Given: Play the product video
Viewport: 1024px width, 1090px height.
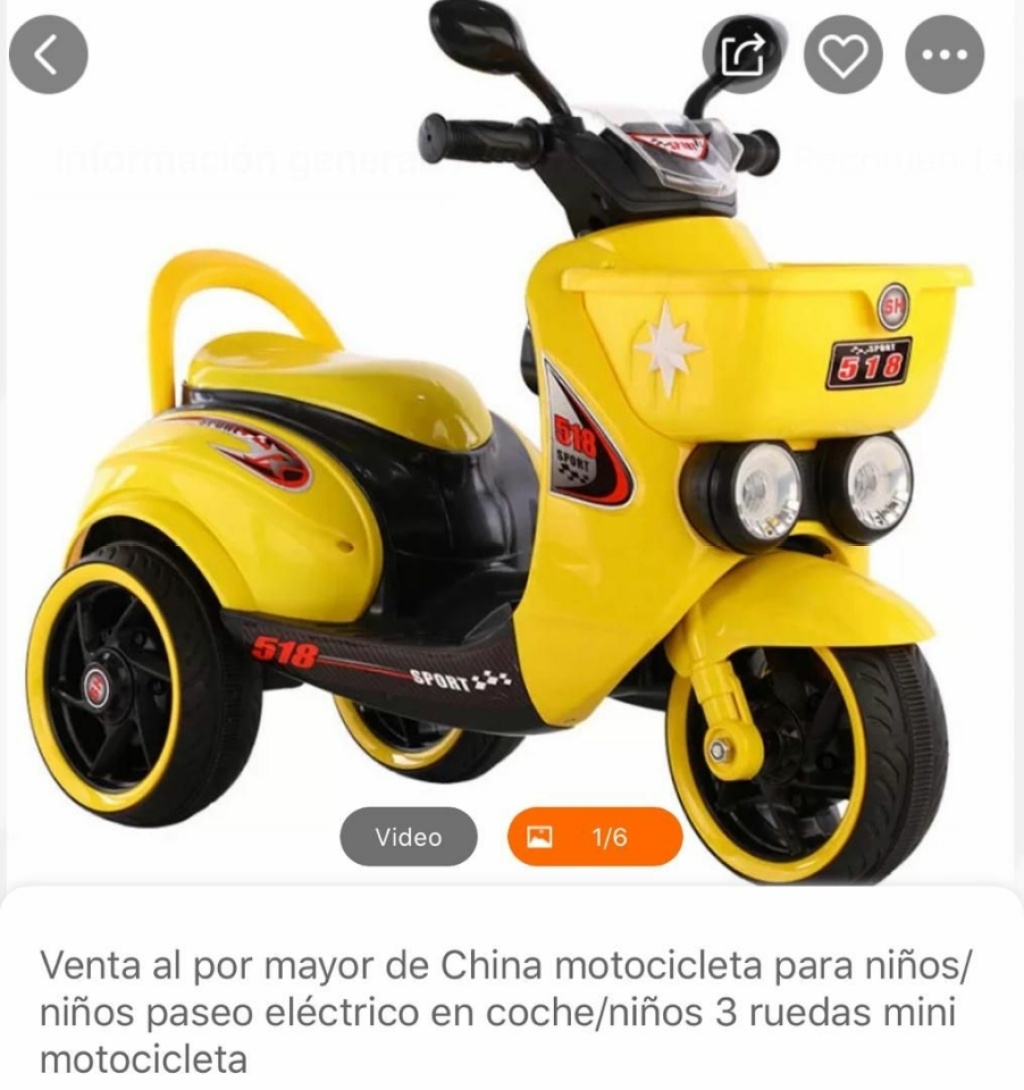Looking at the screenshot, I should 408,836.
